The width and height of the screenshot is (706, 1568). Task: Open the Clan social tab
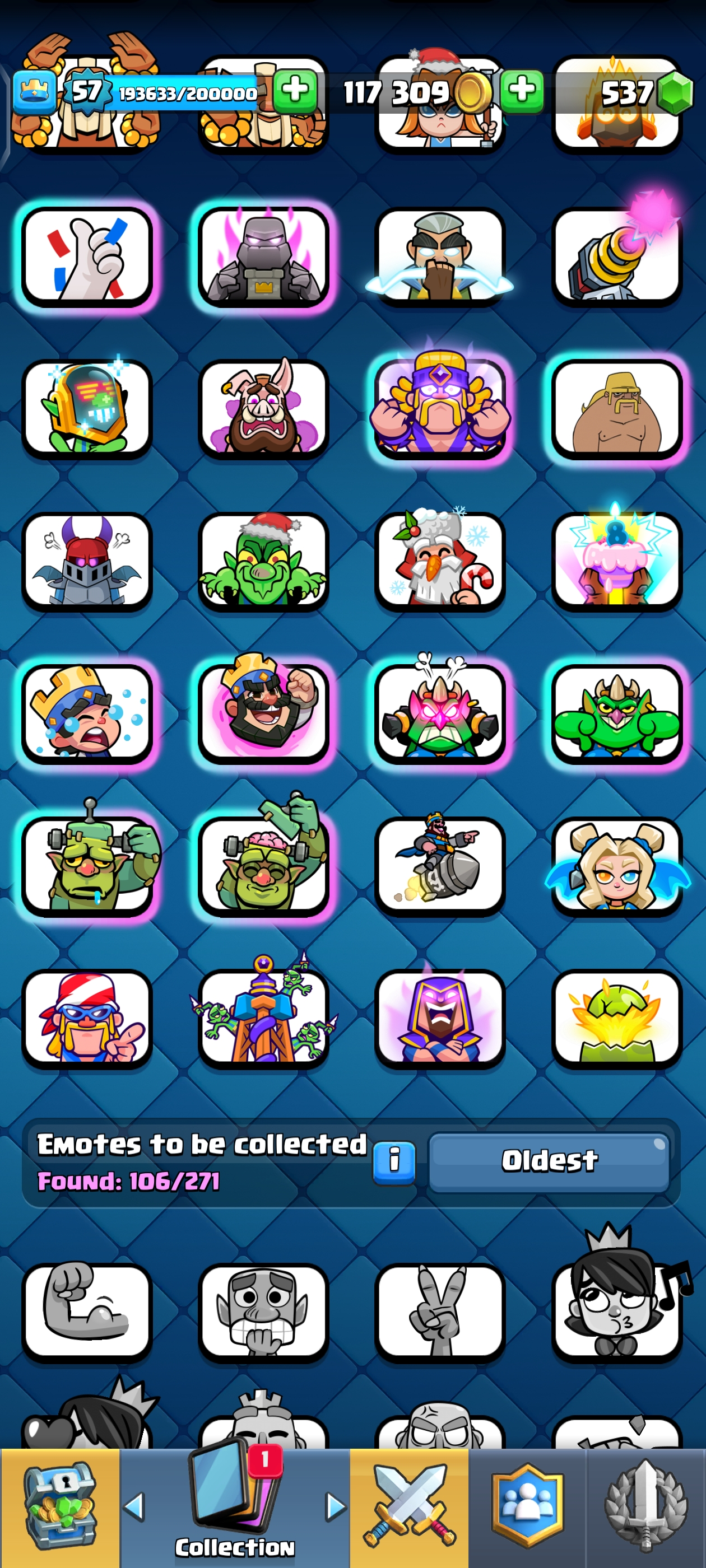click(x=527, y=1507)
